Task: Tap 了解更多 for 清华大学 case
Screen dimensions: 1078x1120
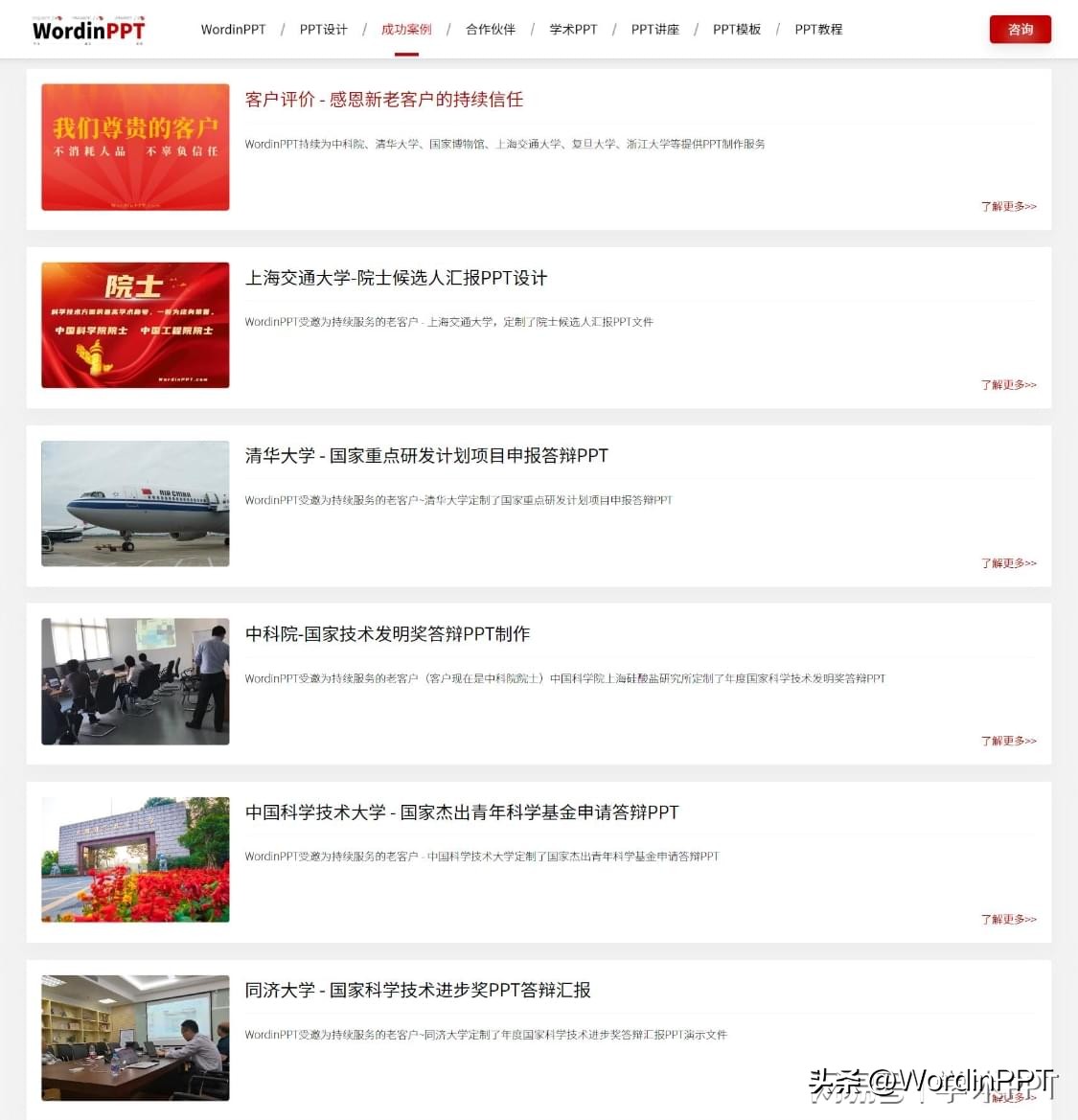Action: point(1008,563)
